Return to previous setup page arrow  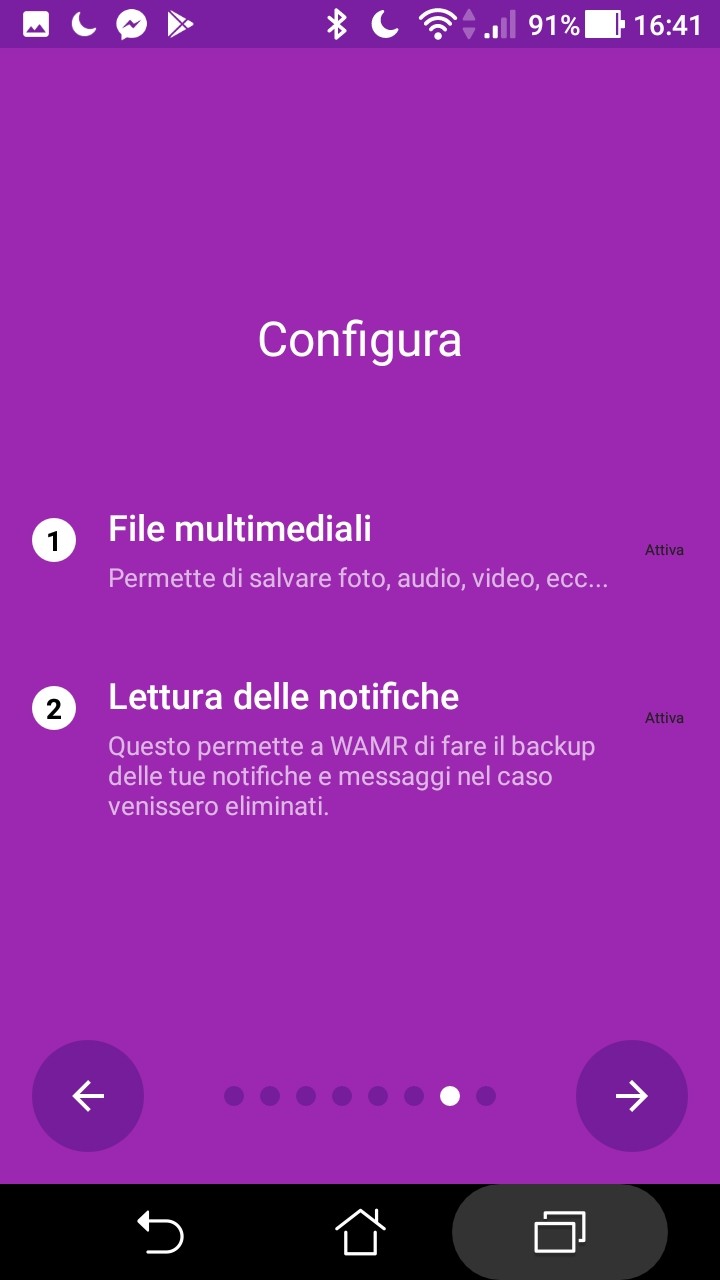pos(88,1096)
